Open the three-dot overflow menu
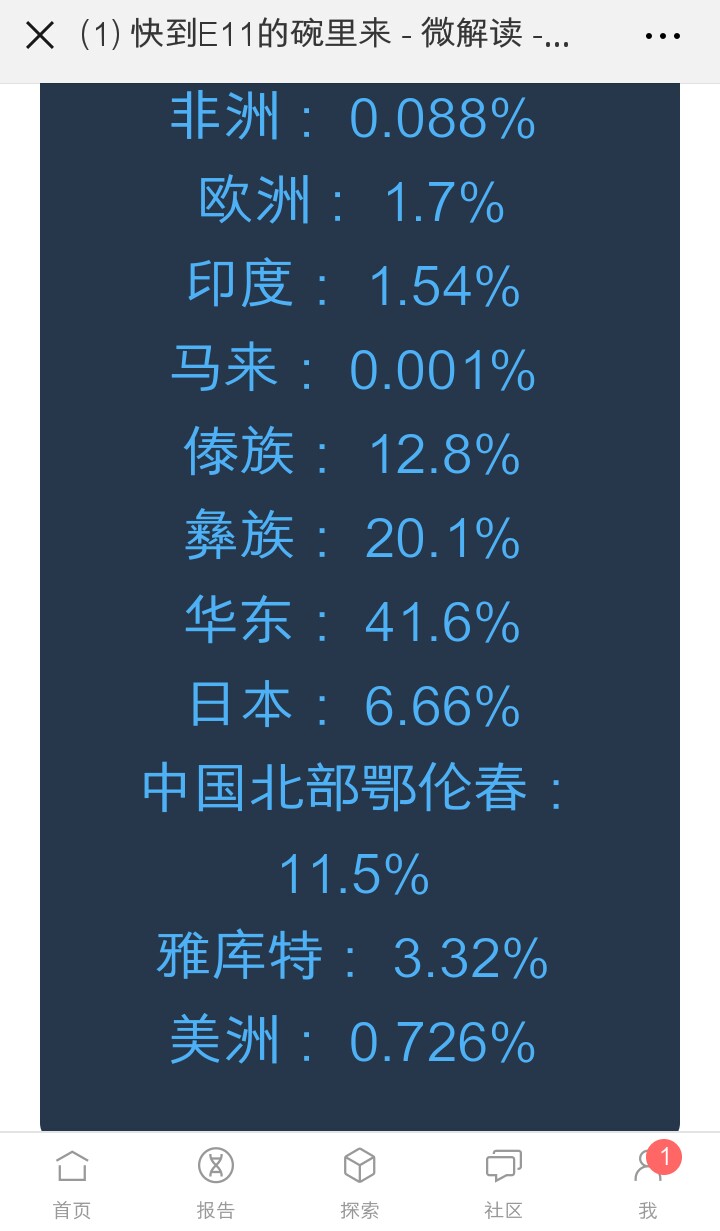This screenshot has width=720, height=1231. click(x=663, y=37)
